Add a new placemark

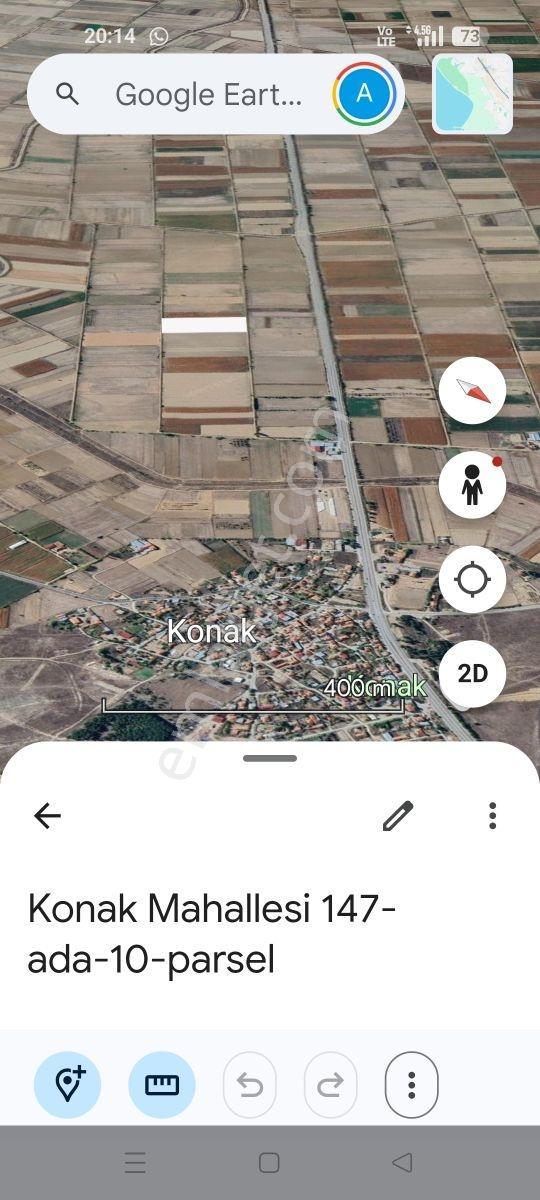point(68,1085)
